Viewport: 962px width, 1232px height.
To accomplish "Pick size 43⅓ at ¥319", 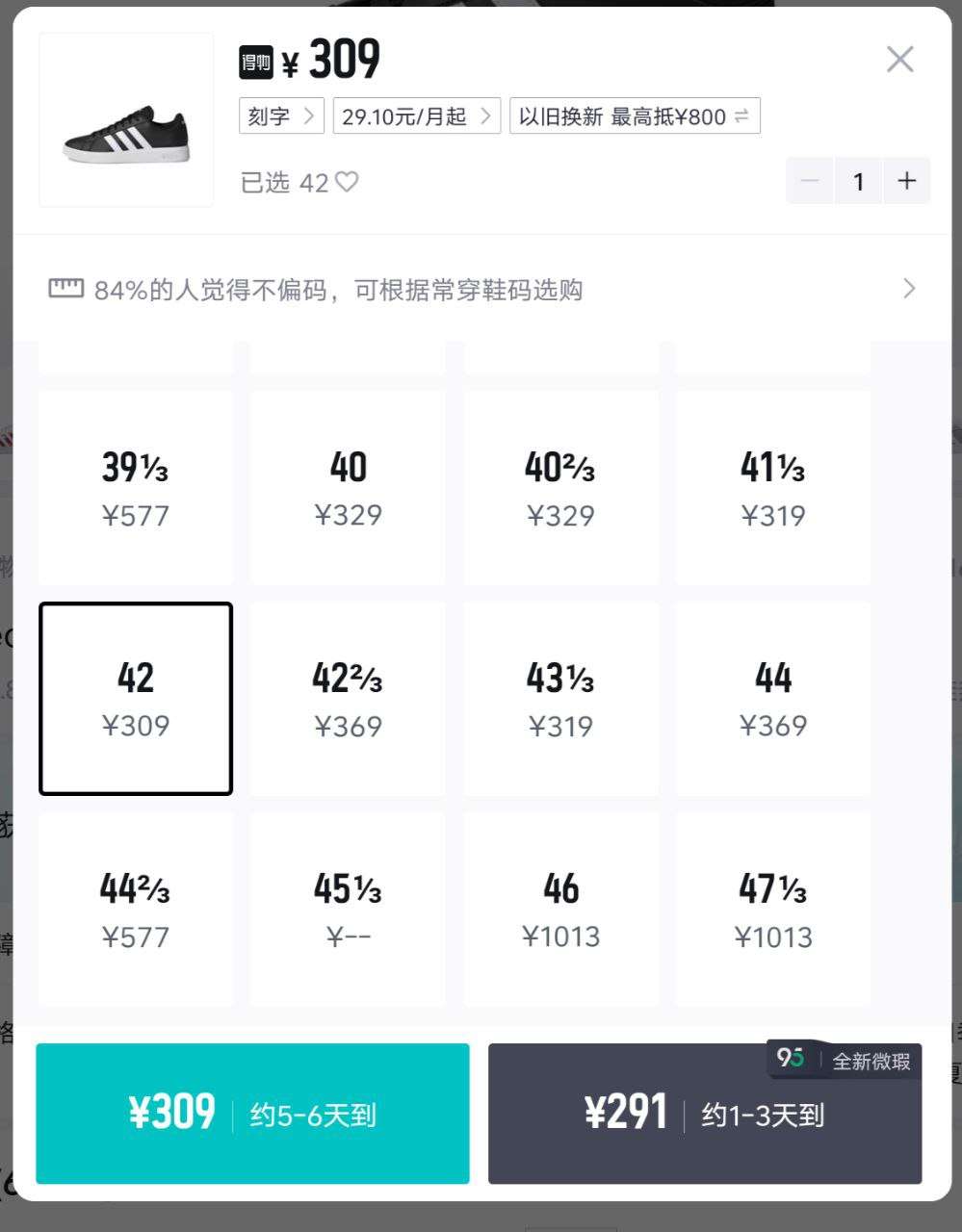I will (x=560, y=698).
